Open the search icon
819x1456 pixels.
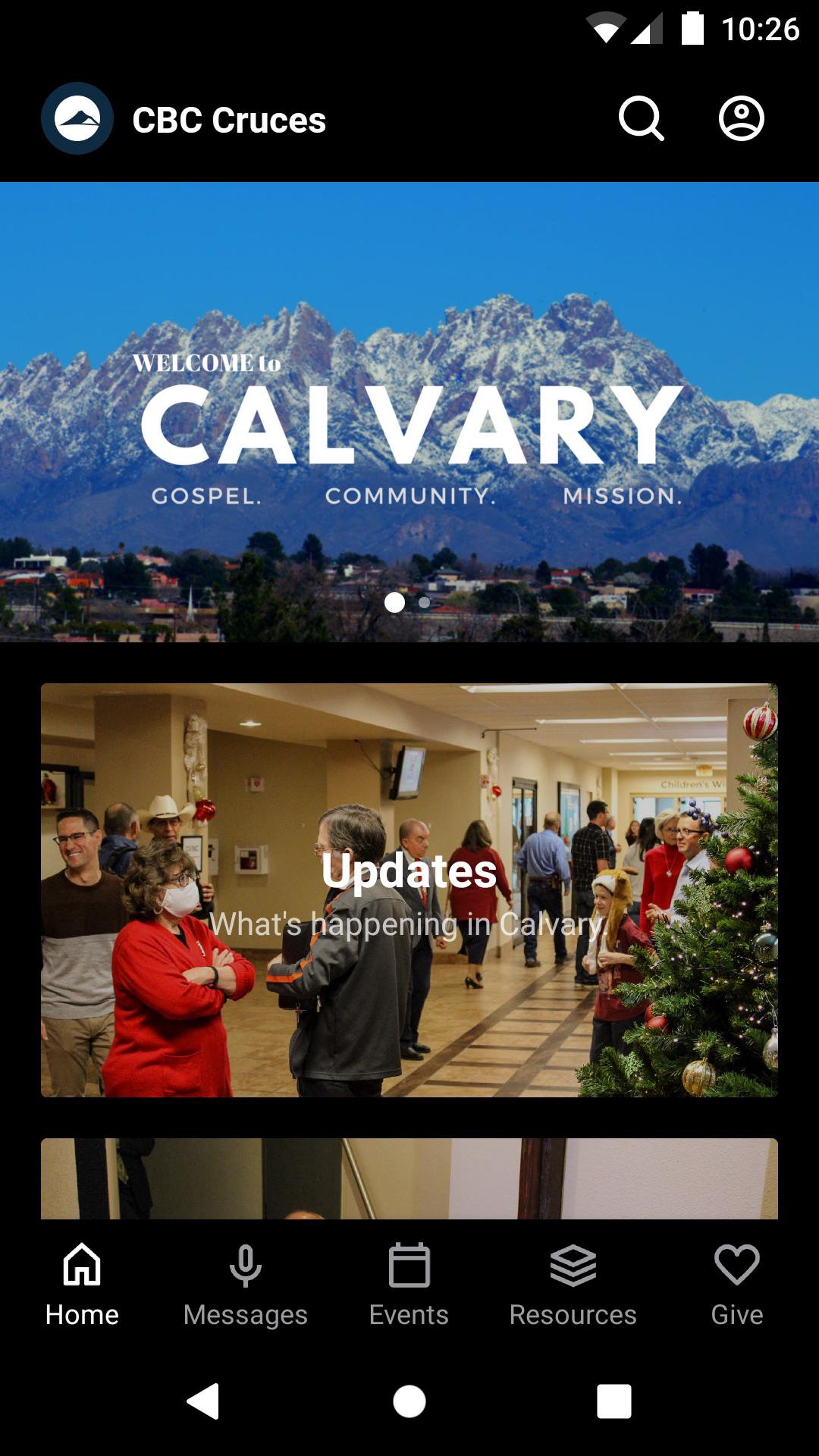(641, 118)
